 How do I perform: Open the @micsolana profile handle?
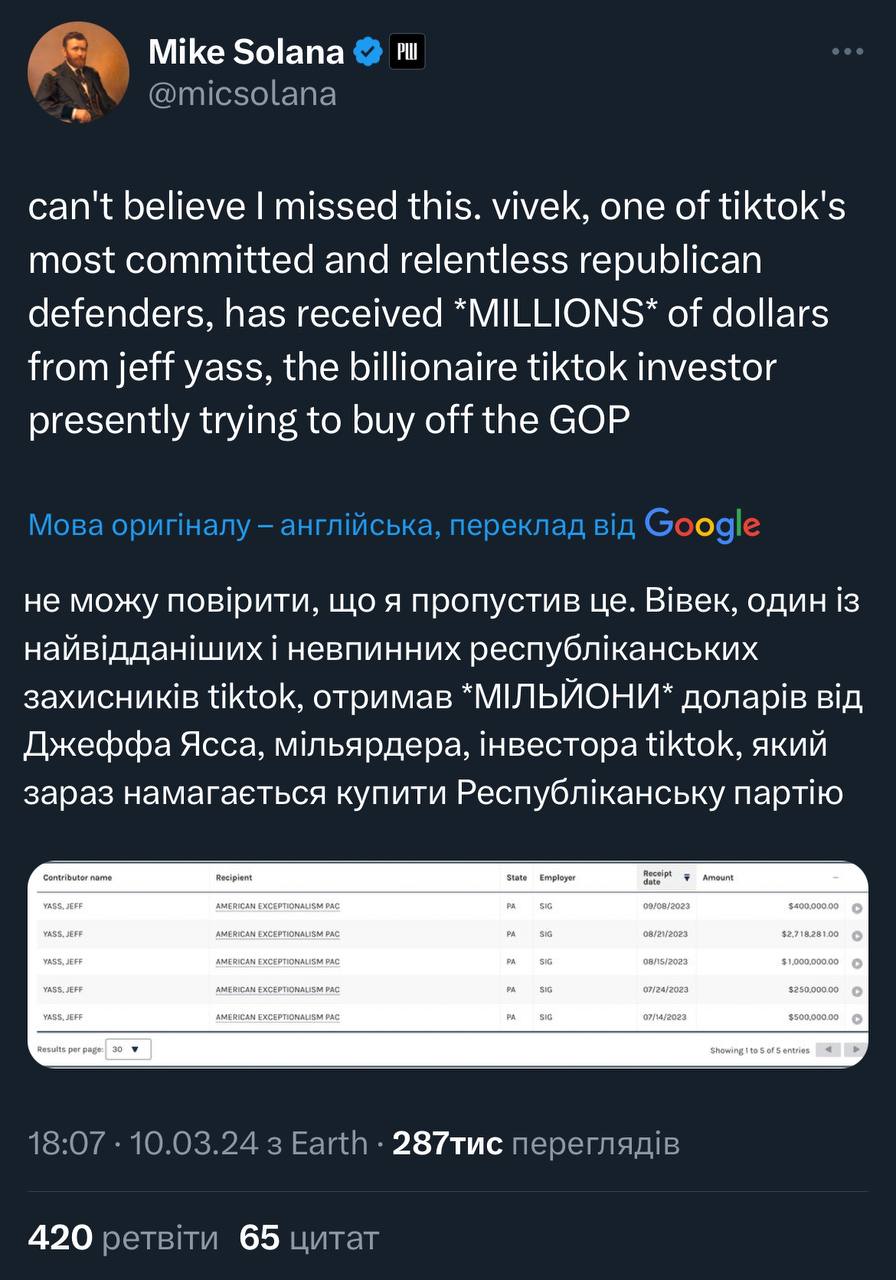[242, 94]
